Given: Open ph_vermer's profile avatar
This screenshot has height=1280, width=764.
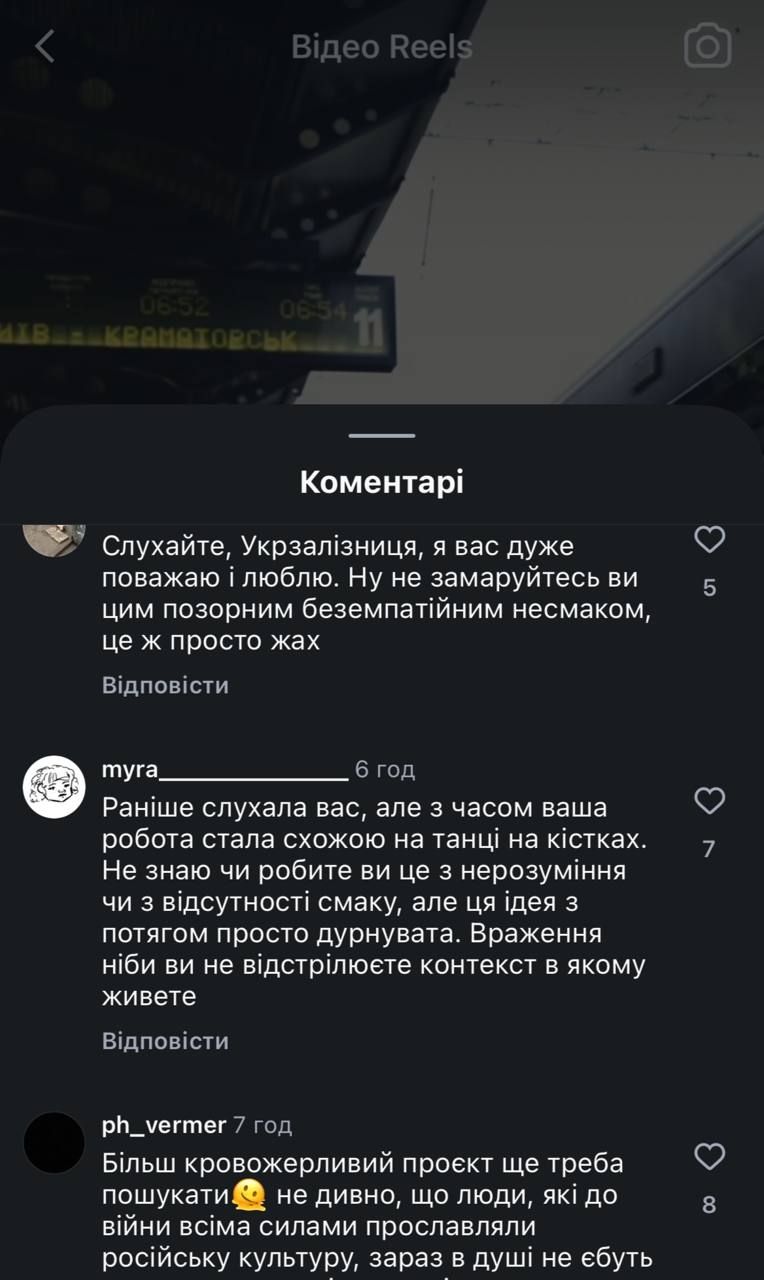Looking at the screenshot, I should pos(53,1143).
